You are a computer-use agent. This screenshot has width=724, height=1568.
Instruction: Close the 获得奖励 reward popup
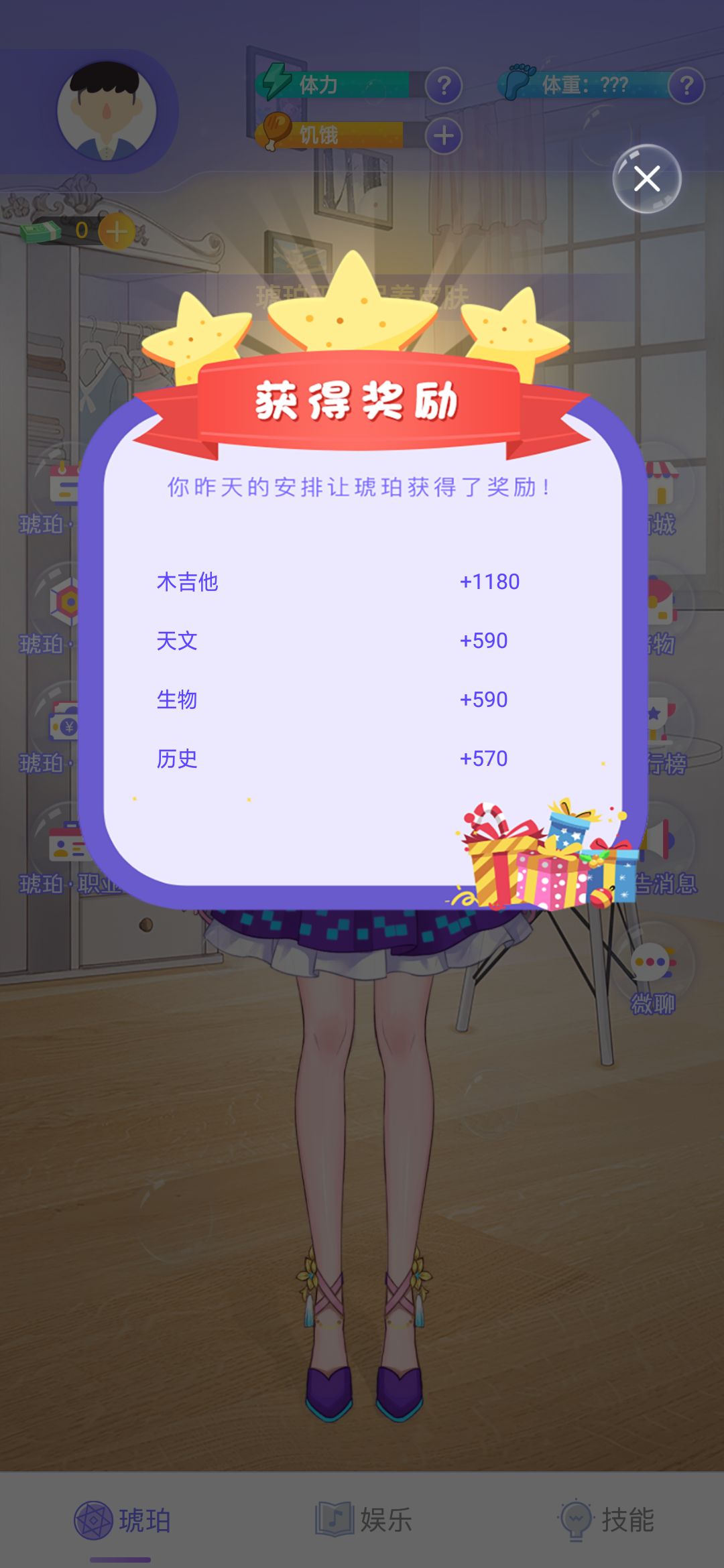click(647, 179)
